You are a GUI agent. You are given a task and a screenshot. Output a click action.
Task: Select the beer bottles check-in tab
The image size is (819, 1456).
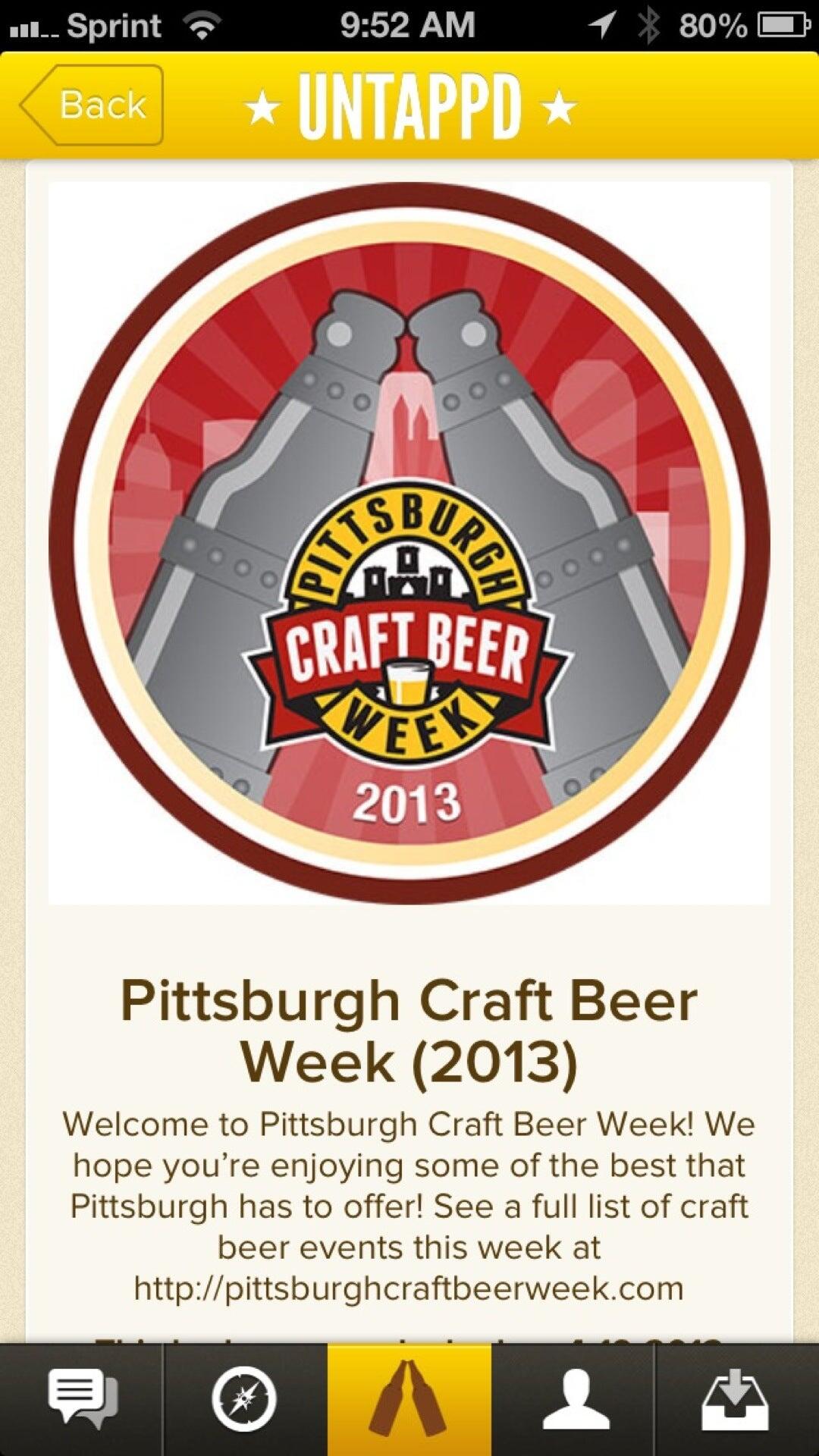point(409,1399)
